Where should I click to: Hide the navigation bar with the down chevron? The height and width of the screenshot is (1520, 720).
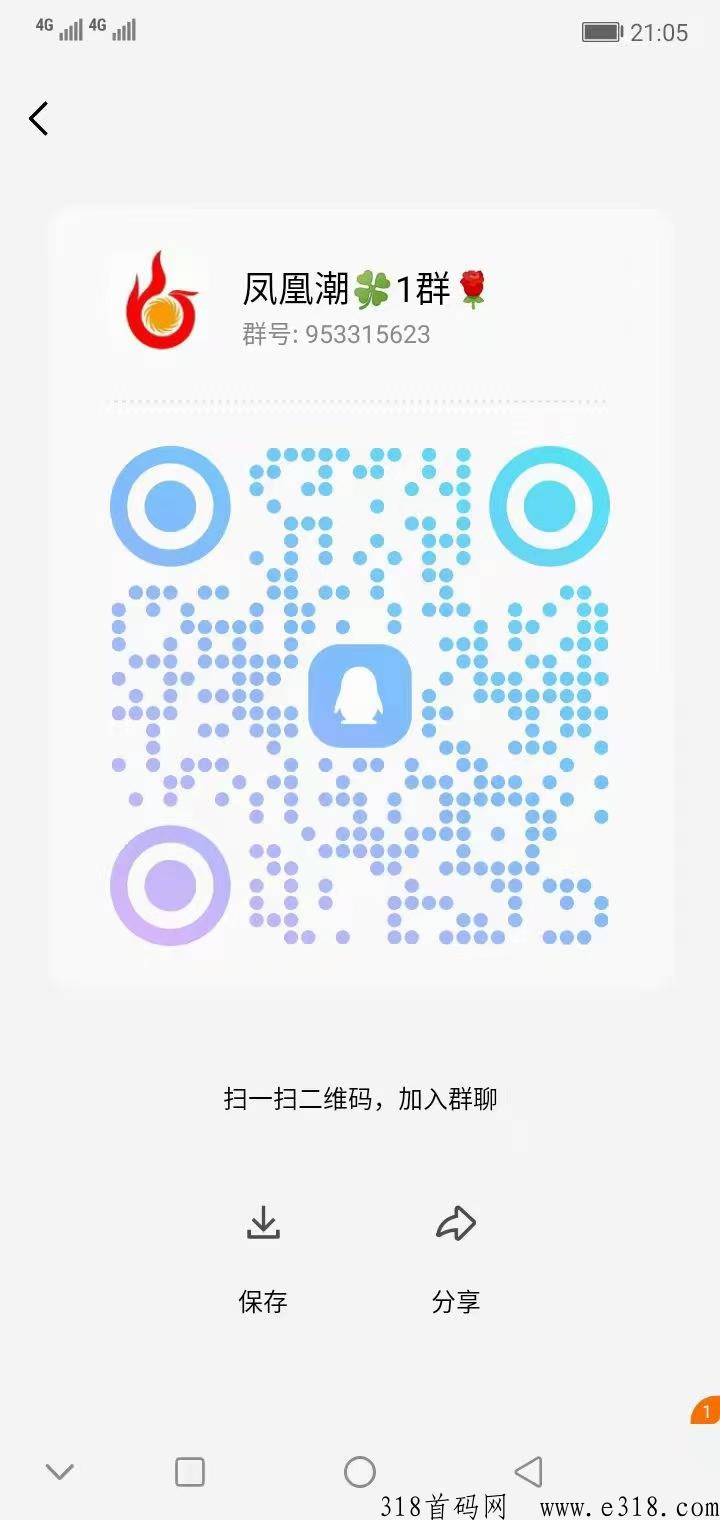(x=60, y=1472)
